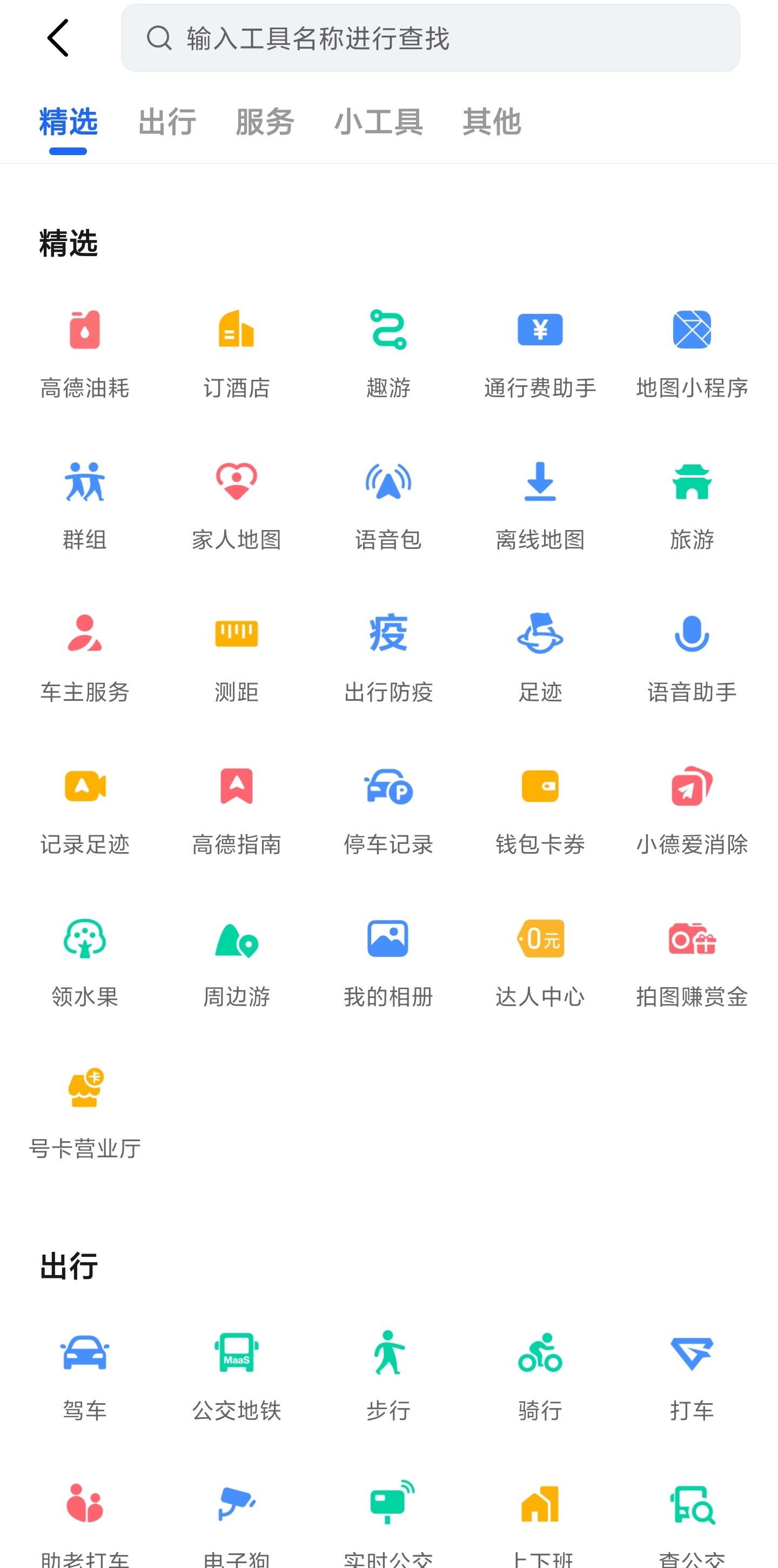Switch to the 出行 tab
Image resolution: width=778 pixels, height=1568 pixels.
(167, 122)
